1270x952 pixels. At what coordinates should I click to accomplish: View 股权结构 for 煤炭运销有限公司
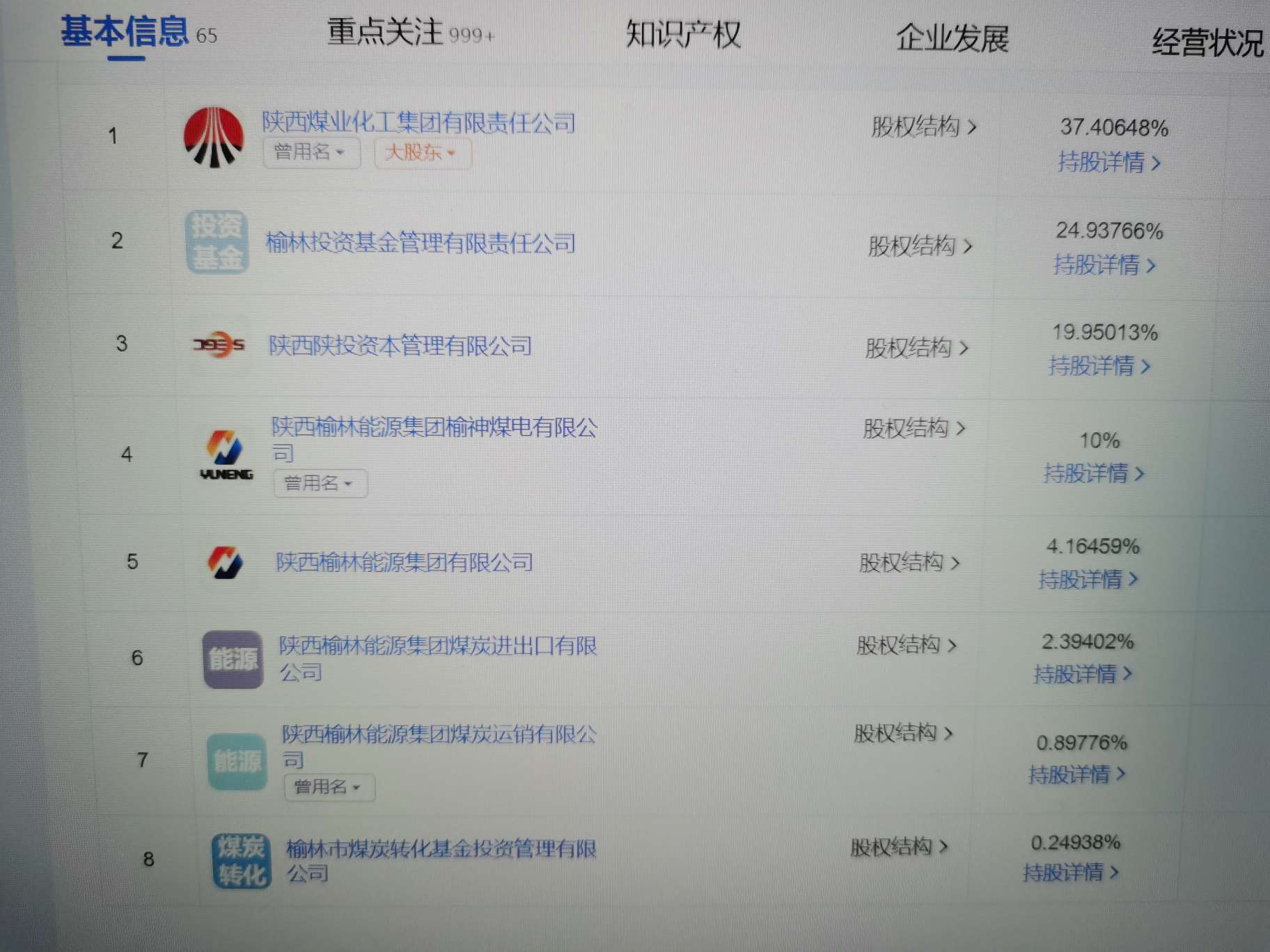902,732
